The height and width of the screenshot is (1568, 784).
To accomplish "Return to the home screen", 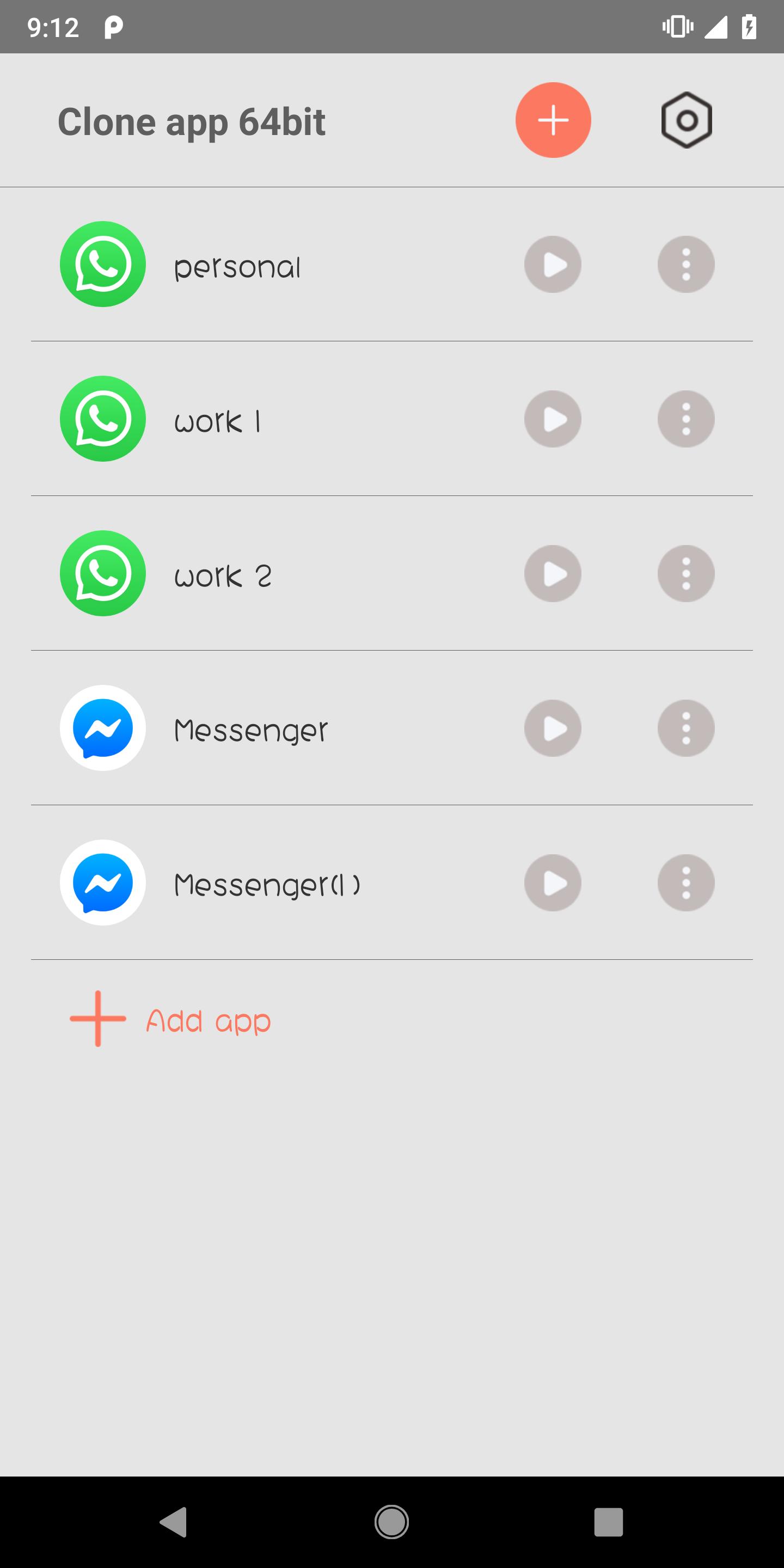I will click(x=391, y=1522).
